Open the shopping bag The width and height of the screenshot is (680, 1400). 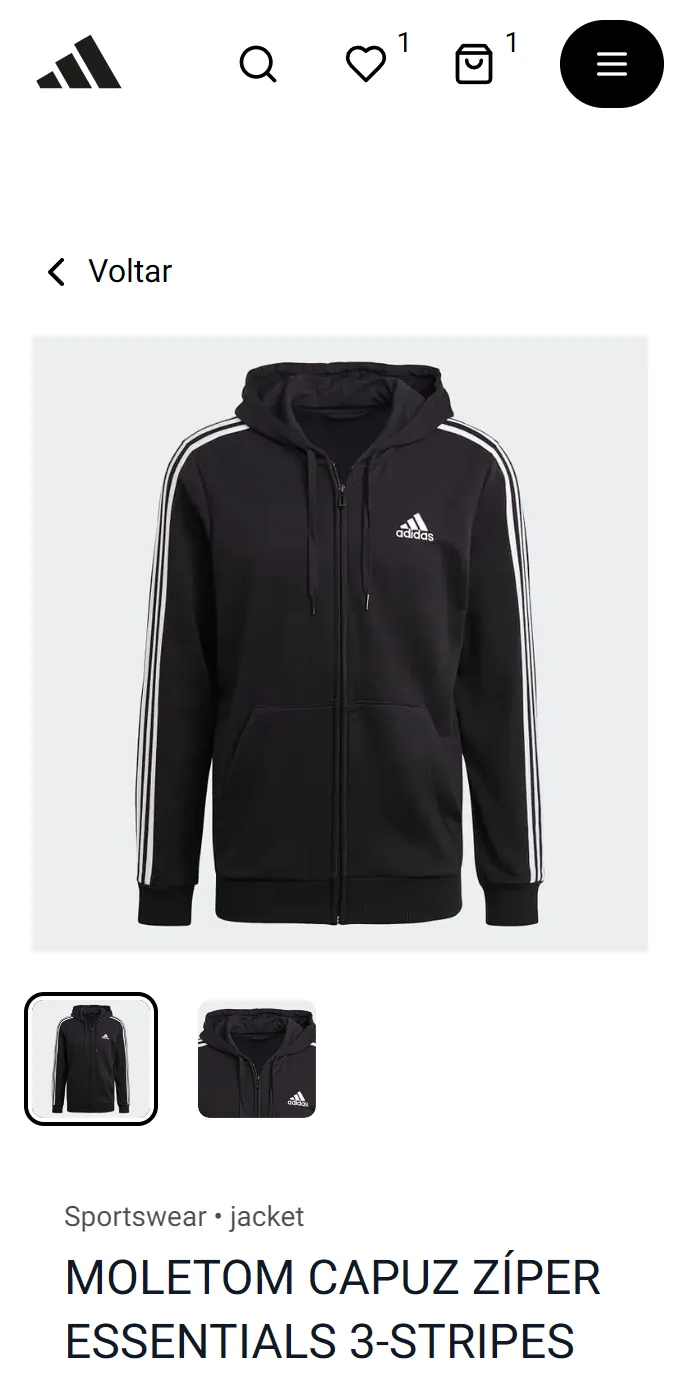[x=474, y=64]
